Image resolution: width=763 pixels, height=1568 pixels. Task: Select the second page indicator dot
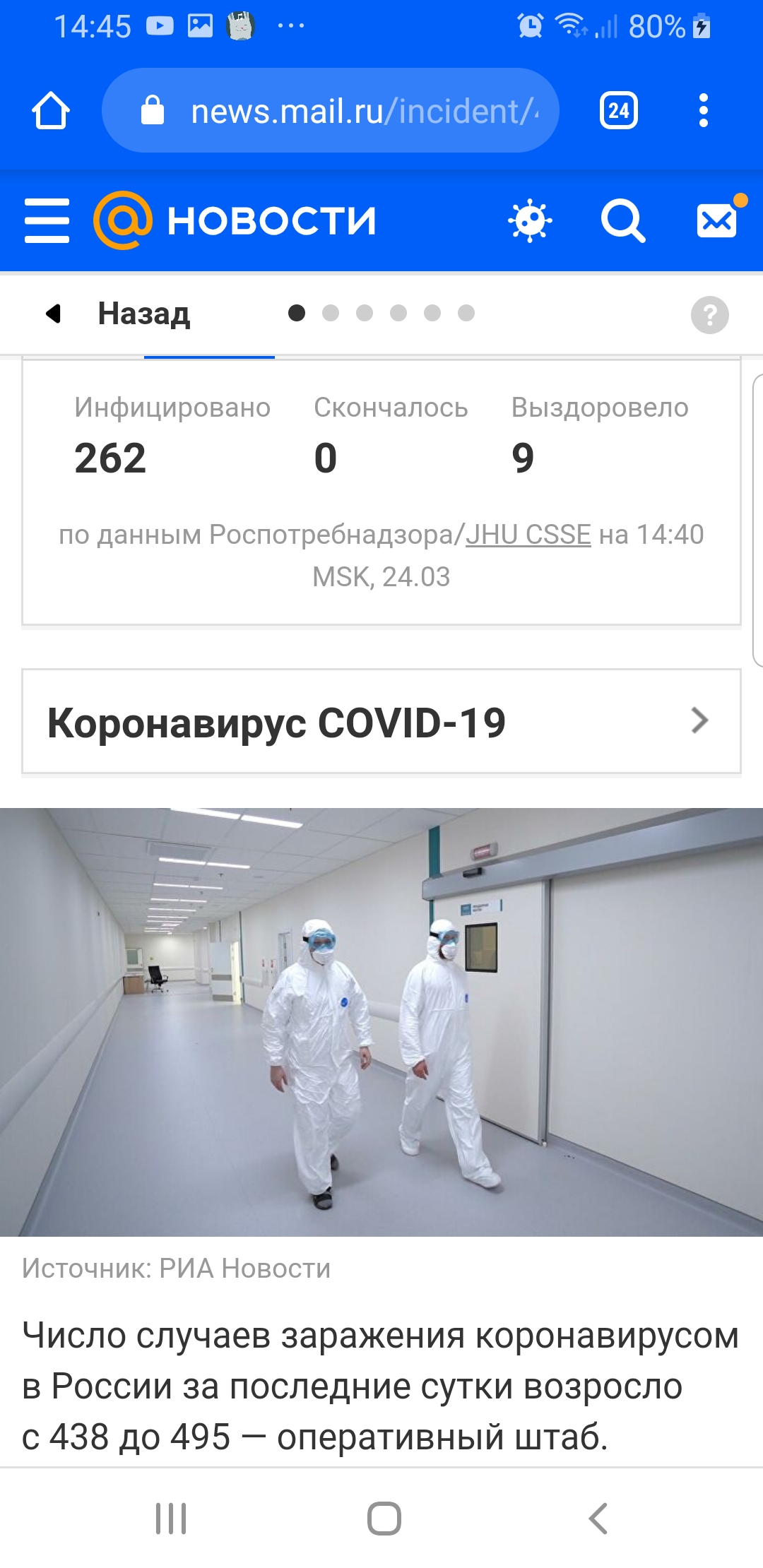(x=331, y=313)
